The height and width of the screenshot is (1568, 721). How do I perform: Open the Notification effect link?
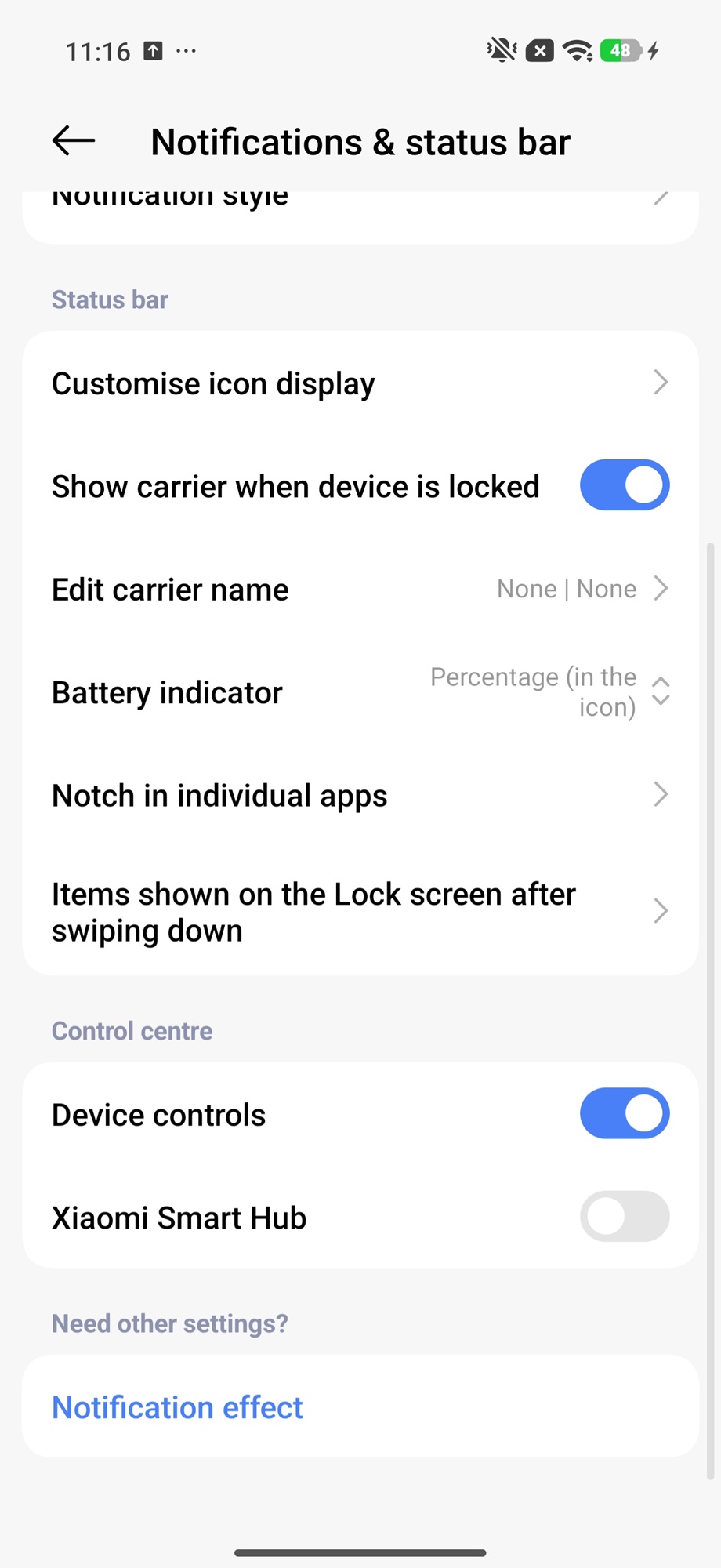coord(177,1407)
